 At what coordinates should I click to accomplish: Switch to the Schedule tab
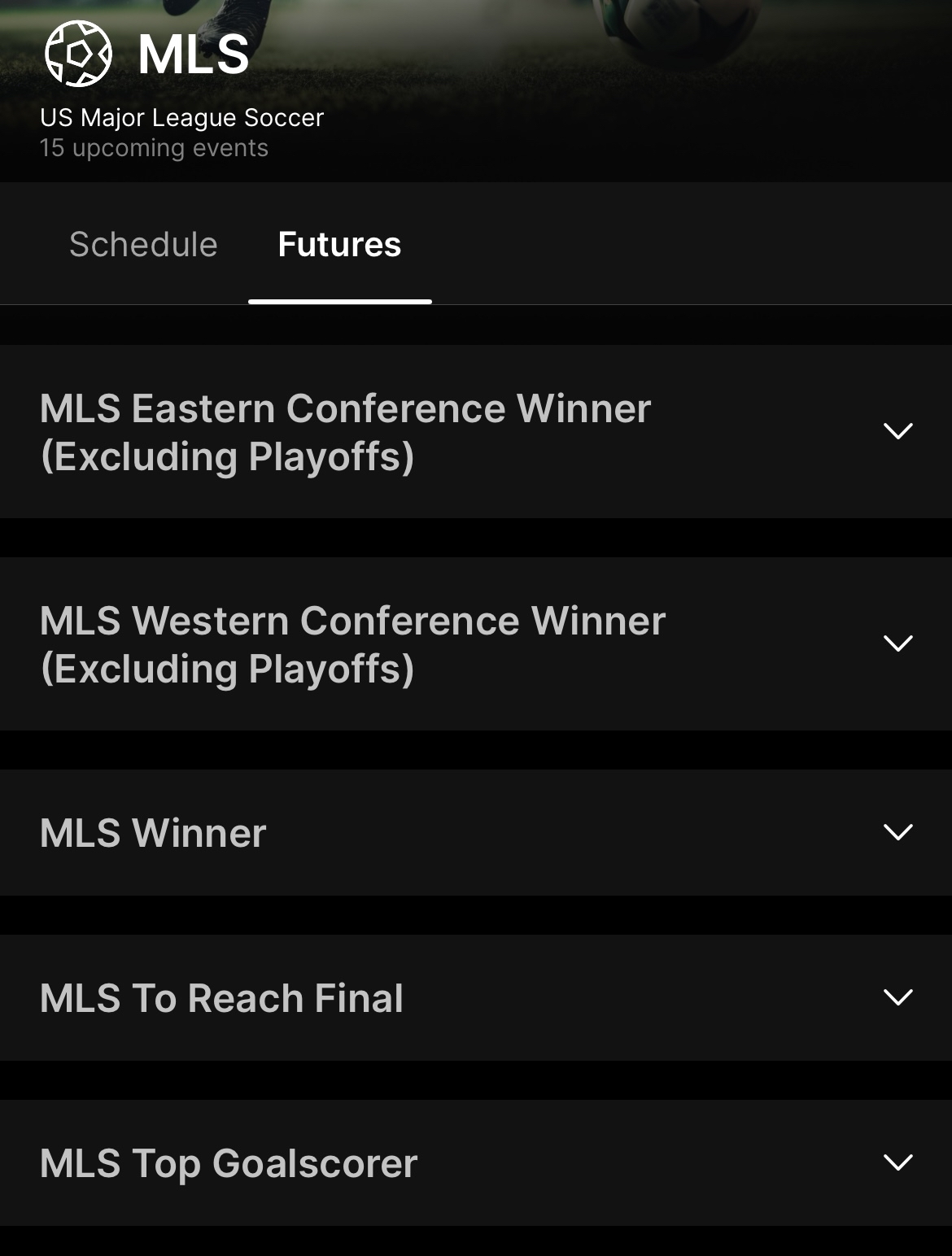click(143, 244)
